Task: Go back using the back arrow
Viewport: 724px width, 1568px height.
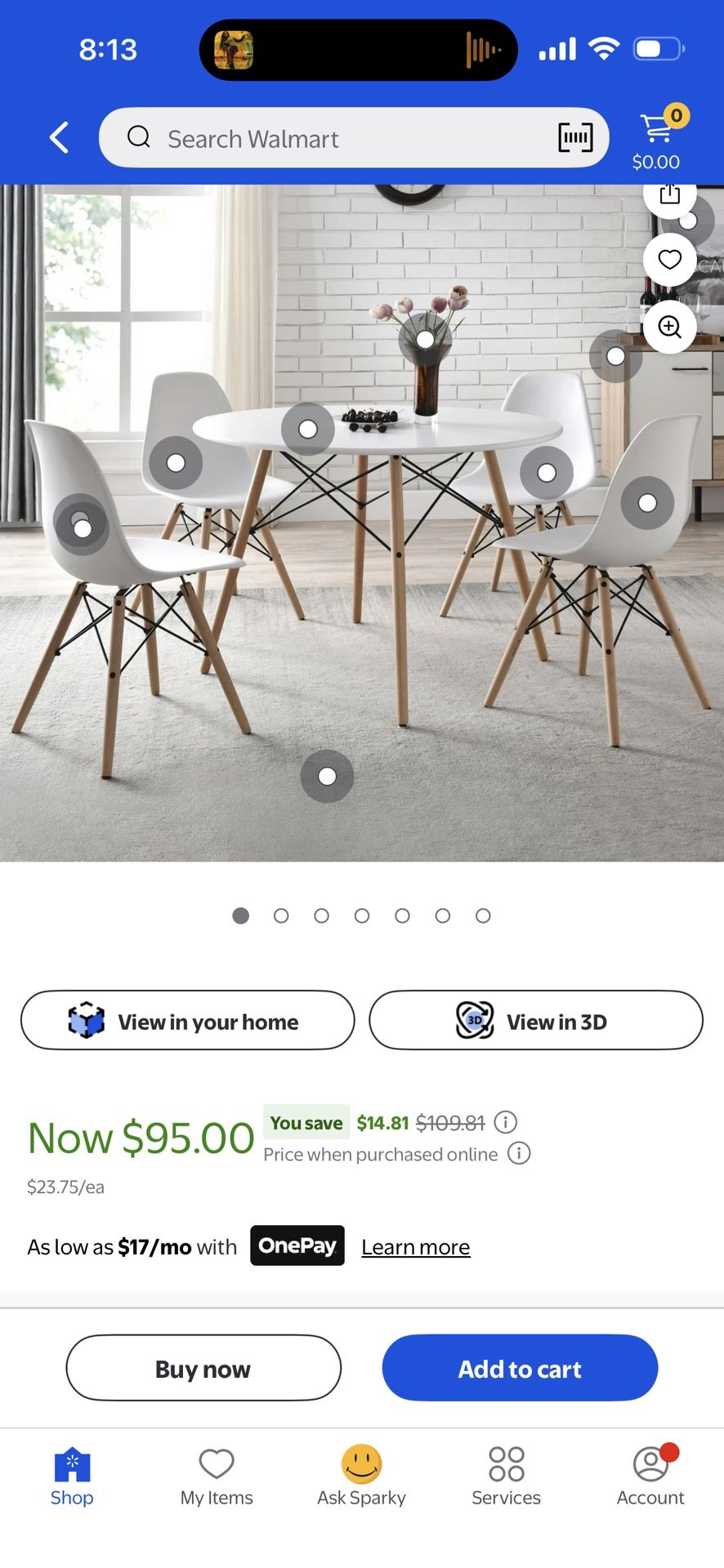Action: (59, 138)
